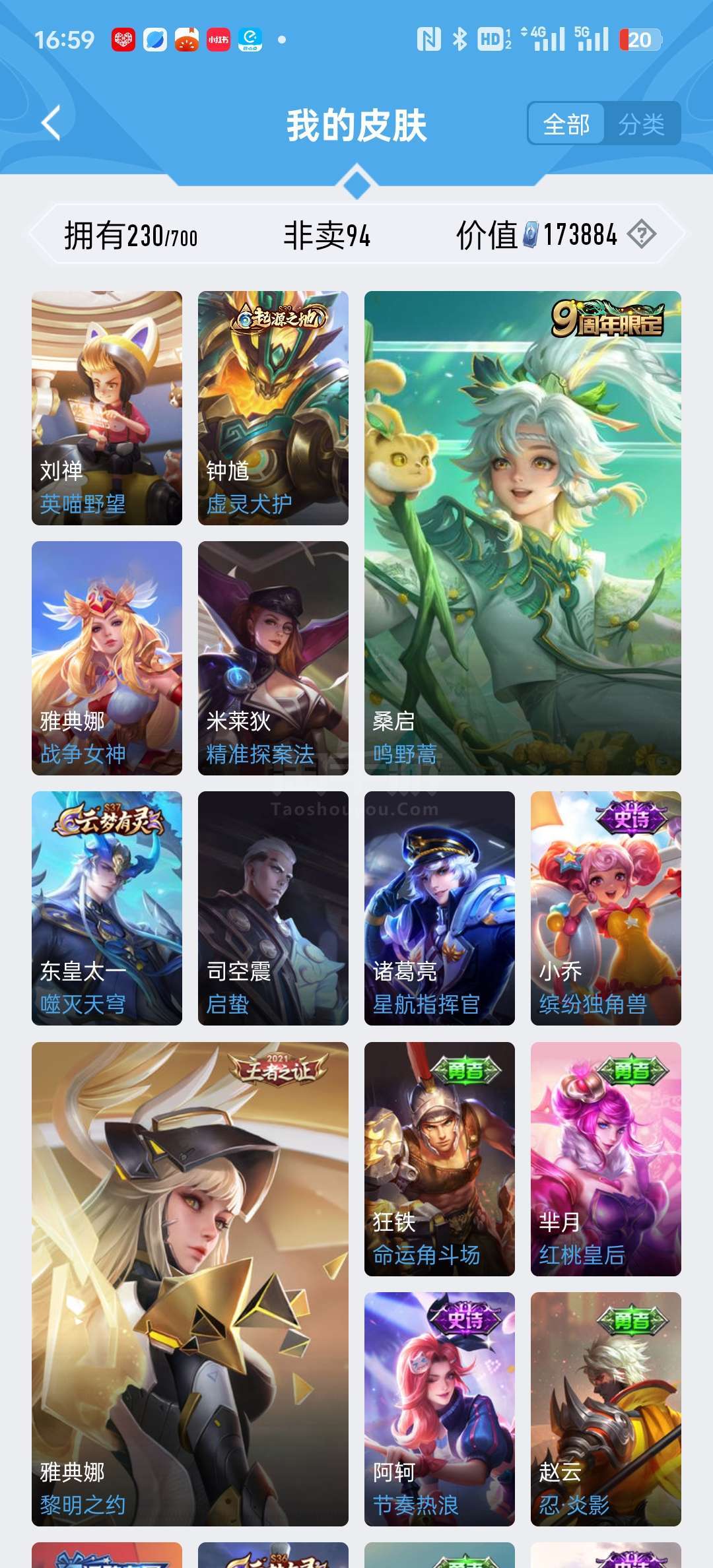View the 东皇太一 噬灭天穹 skin card
Image resolution: width=713 pixels, height=1568 pixels.
tap(107, 908)
